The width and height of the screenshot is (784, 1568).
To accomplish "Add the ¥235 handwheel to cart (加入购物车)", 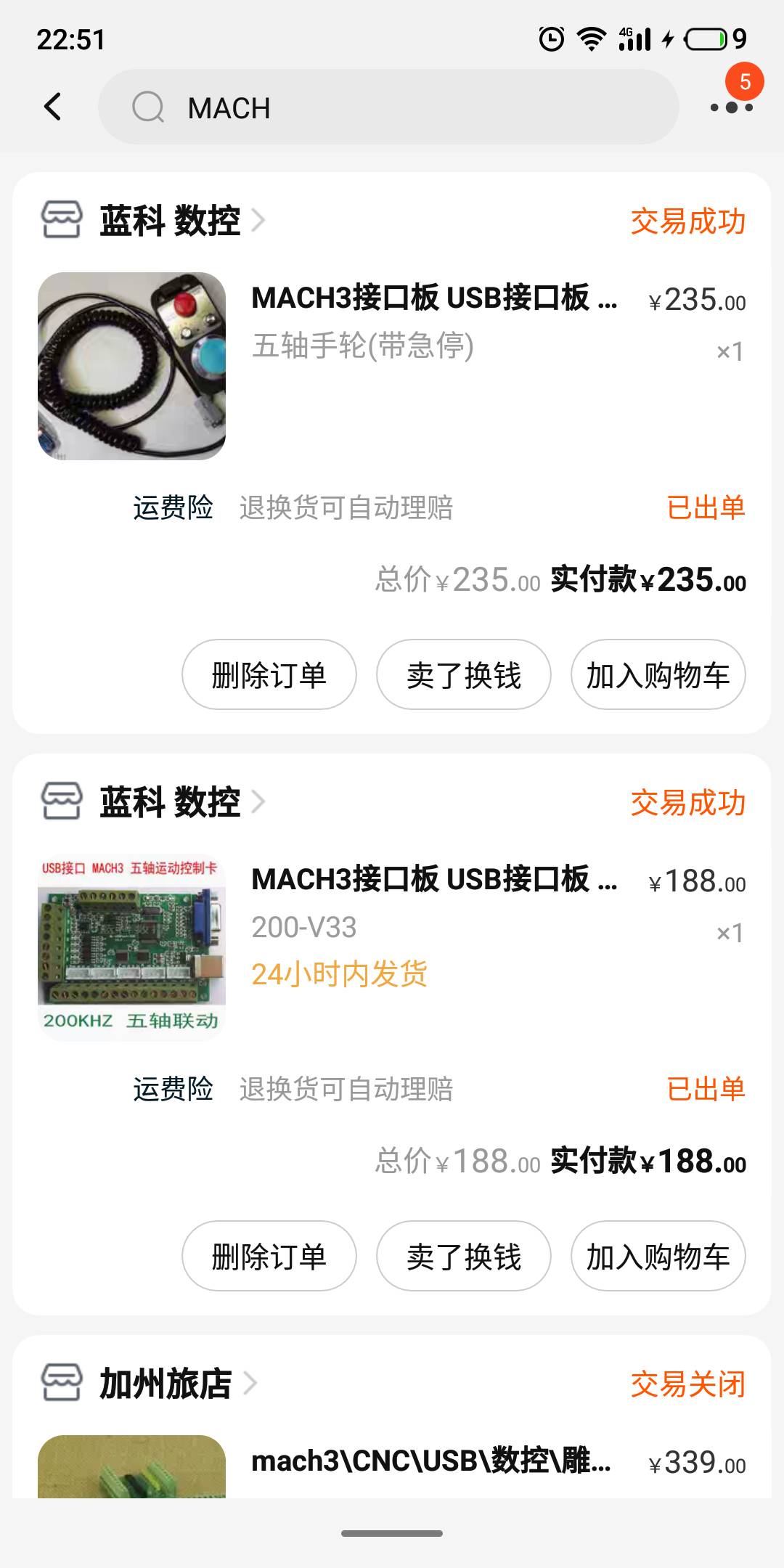I will (x=658, y=674).
